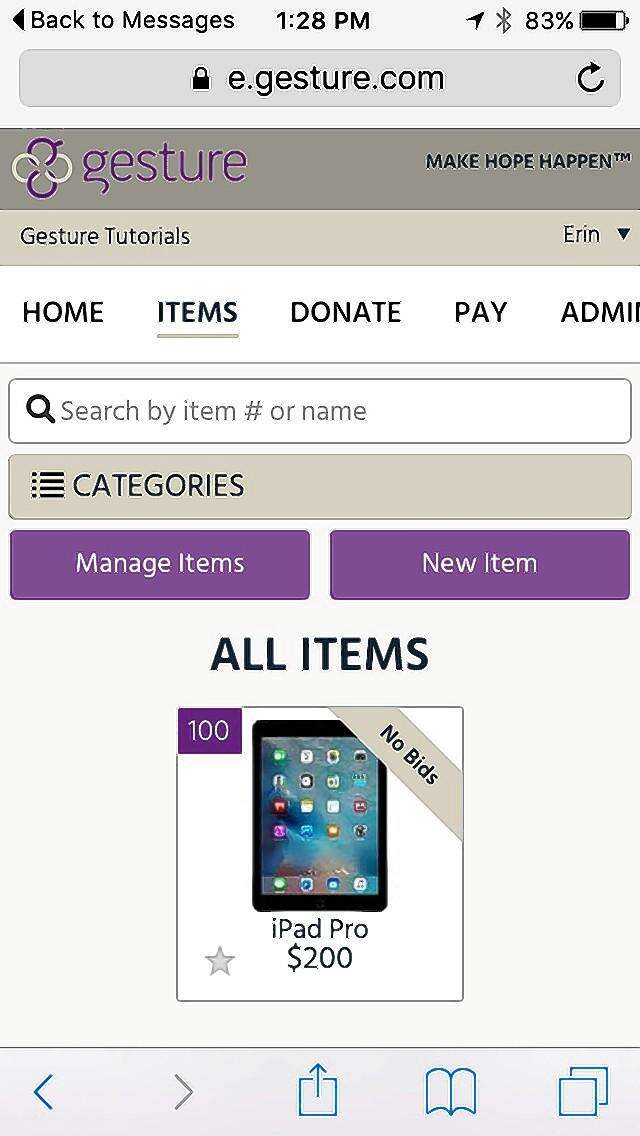The image size is (640, 1136).
Task: Favorite the iPad Pro with the star
Action: coord(220,962)
